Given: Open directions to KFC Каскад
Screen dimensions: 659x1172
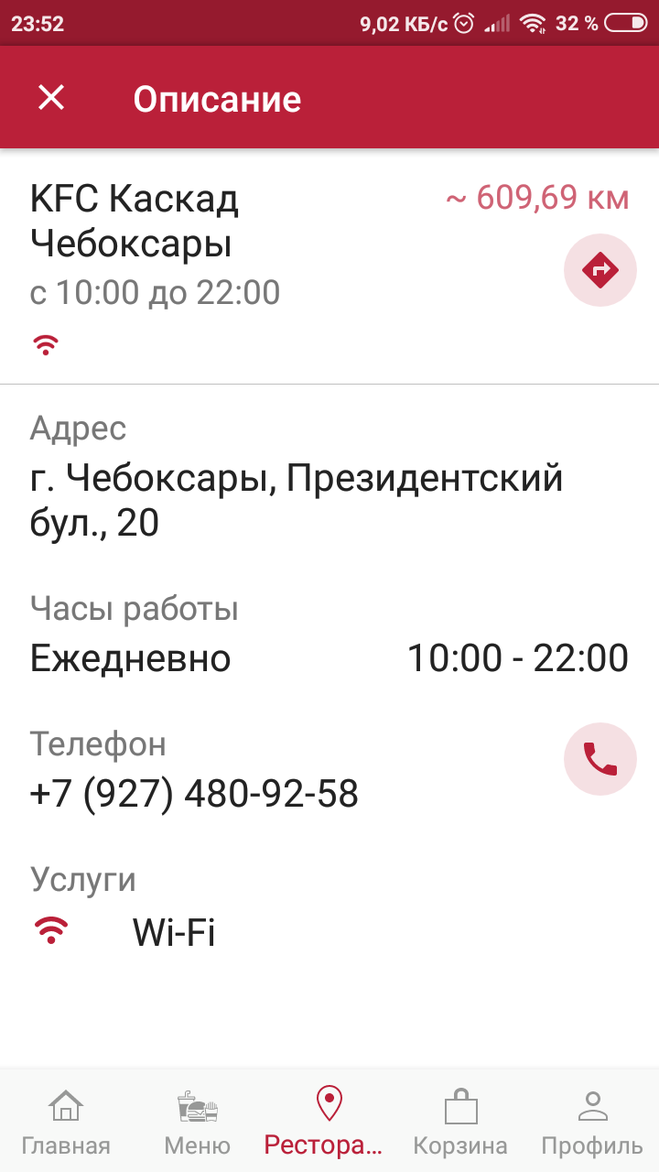Looking at the screenshot, I should click(600, 270).
